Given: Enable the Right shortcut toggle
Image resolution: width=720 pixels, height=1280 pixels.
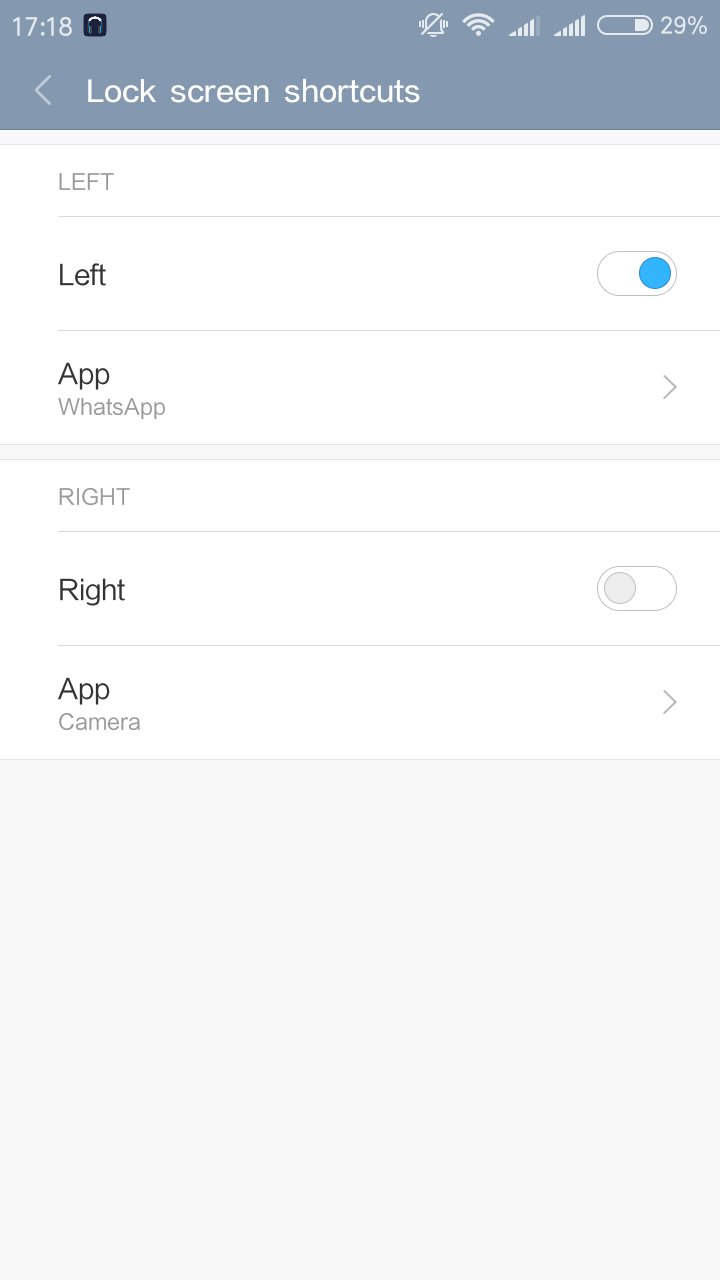Looking at the screenshot, I should [636, 589].
